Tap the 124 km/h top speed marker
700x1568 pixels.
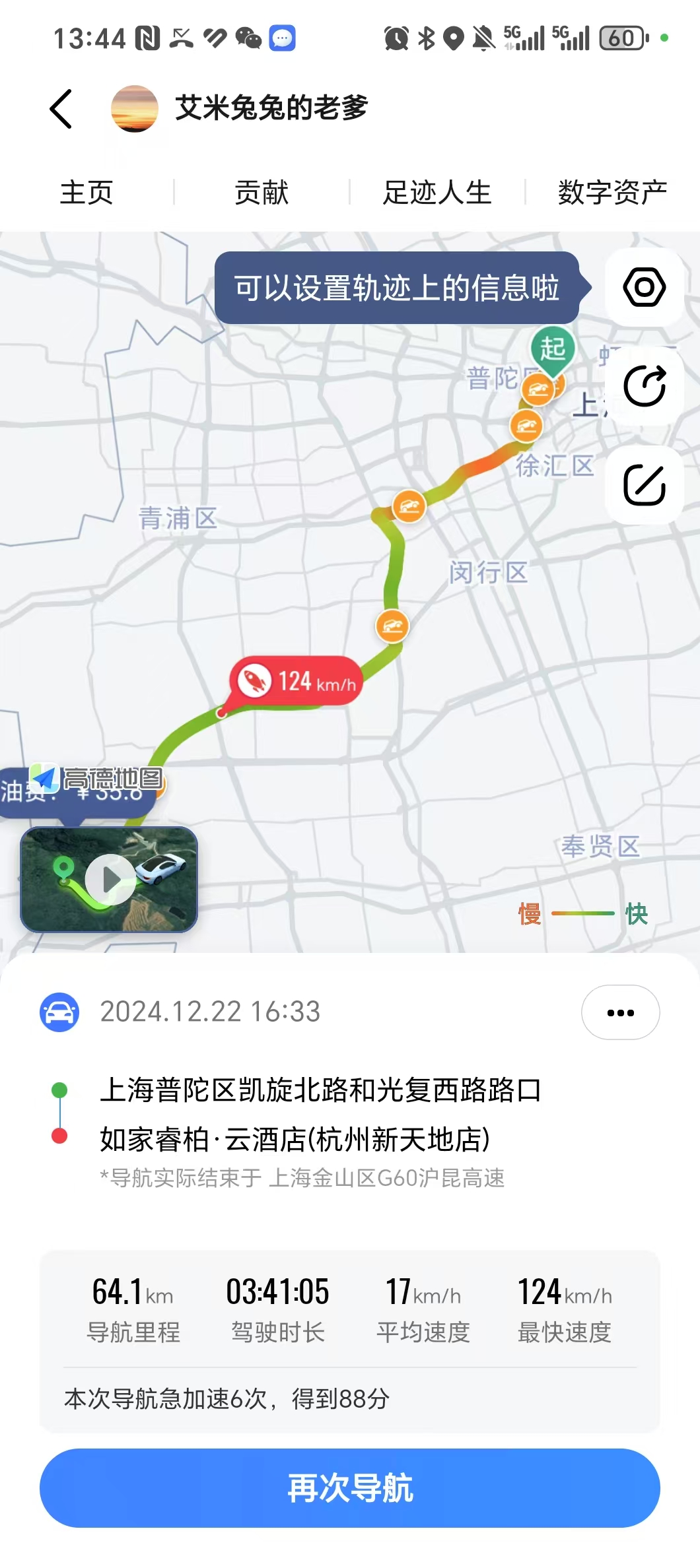click(297, 681)
